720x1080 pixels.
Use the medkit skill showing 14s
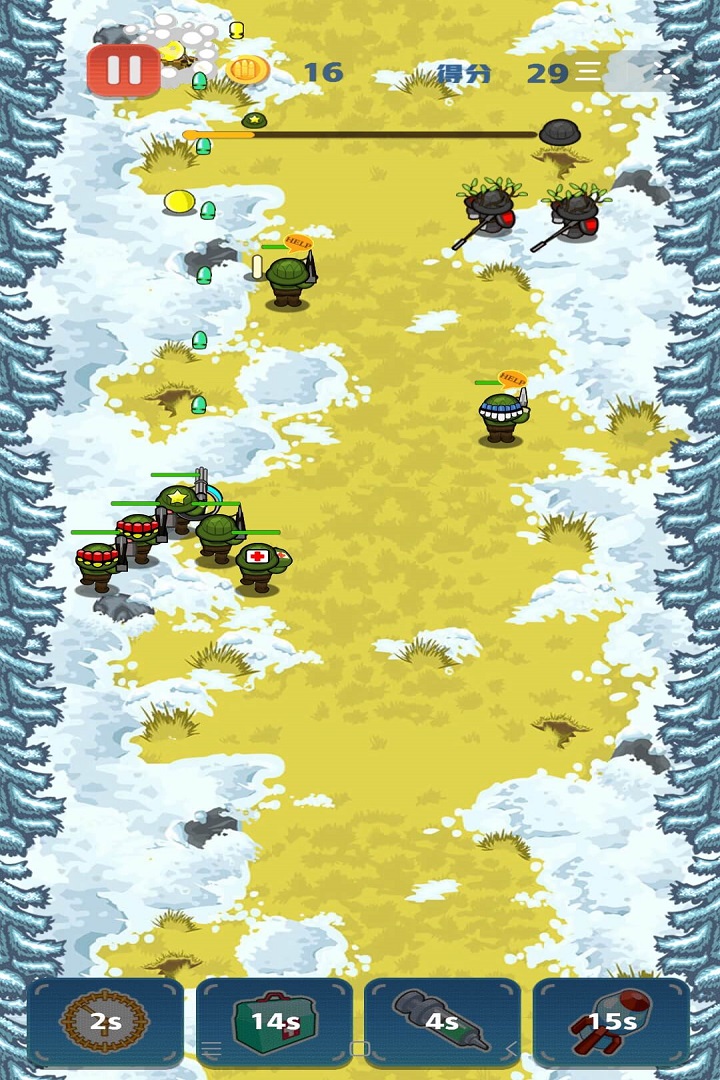point(274,1021)
